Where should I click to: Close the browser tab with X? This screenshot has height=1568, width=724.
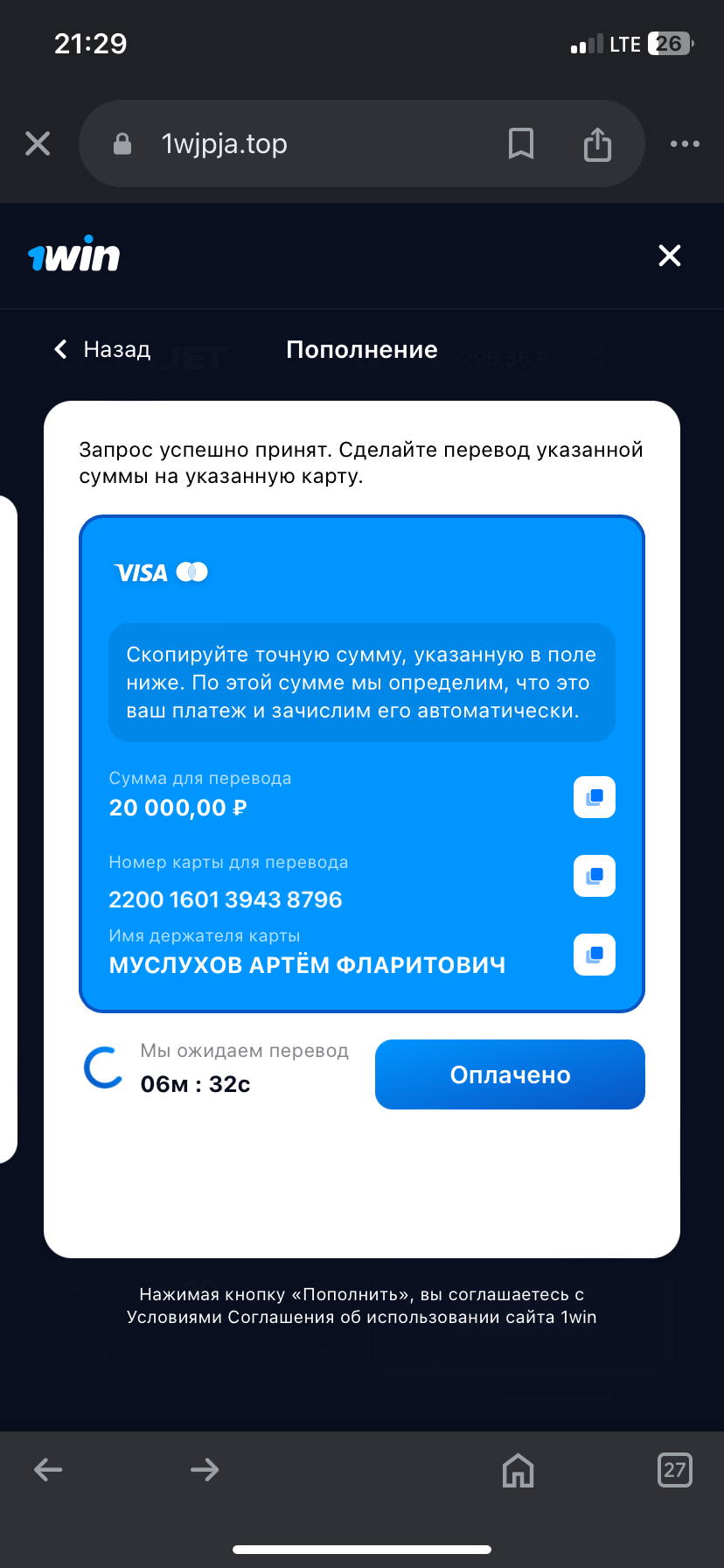pos(38,143)
